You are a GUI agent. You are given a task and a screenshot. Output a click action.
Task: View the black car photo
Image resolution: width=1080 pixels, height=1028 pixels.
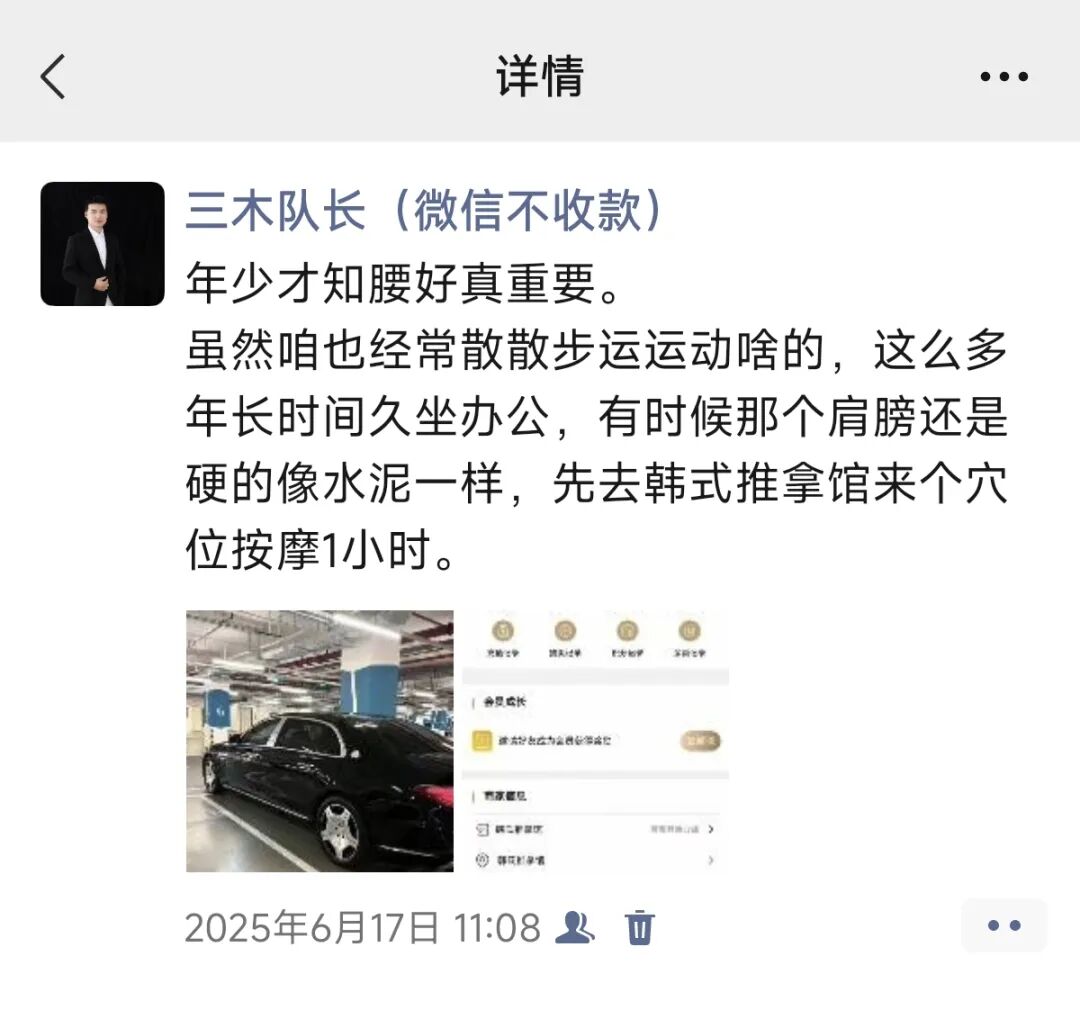click(319, 740)
